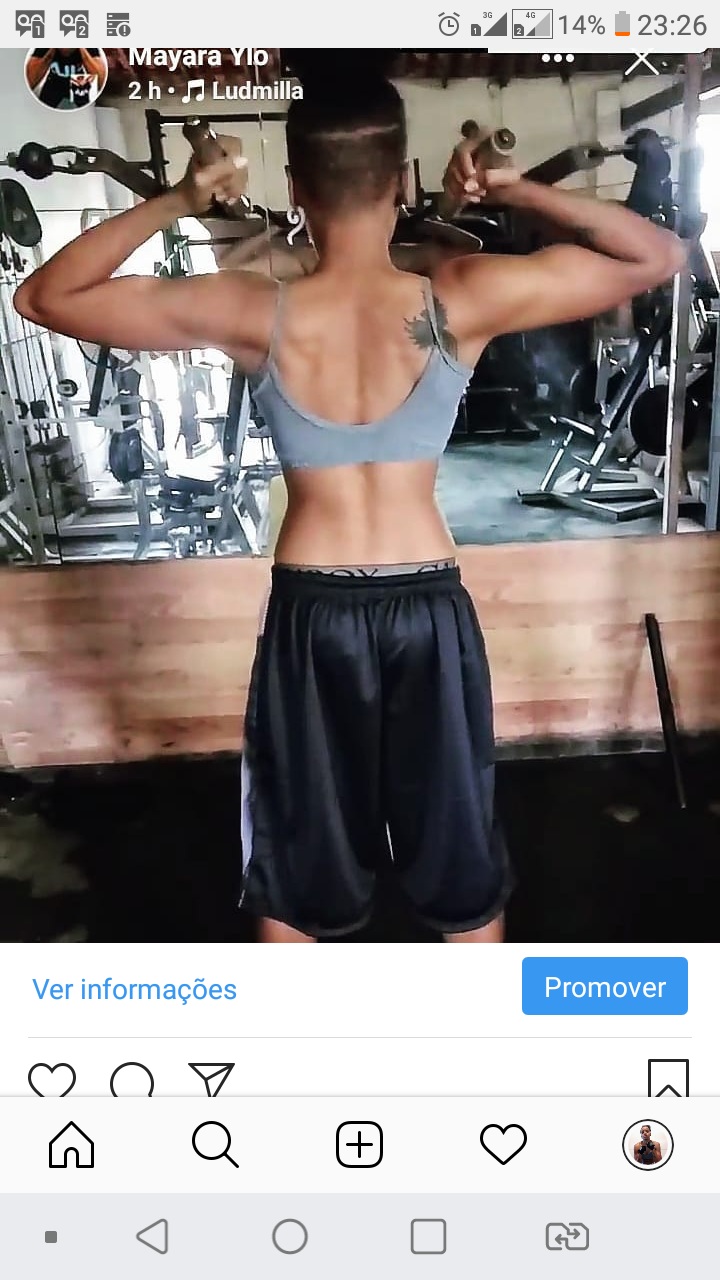
Task: Open the Activity heart tab
Action: 503,1145
